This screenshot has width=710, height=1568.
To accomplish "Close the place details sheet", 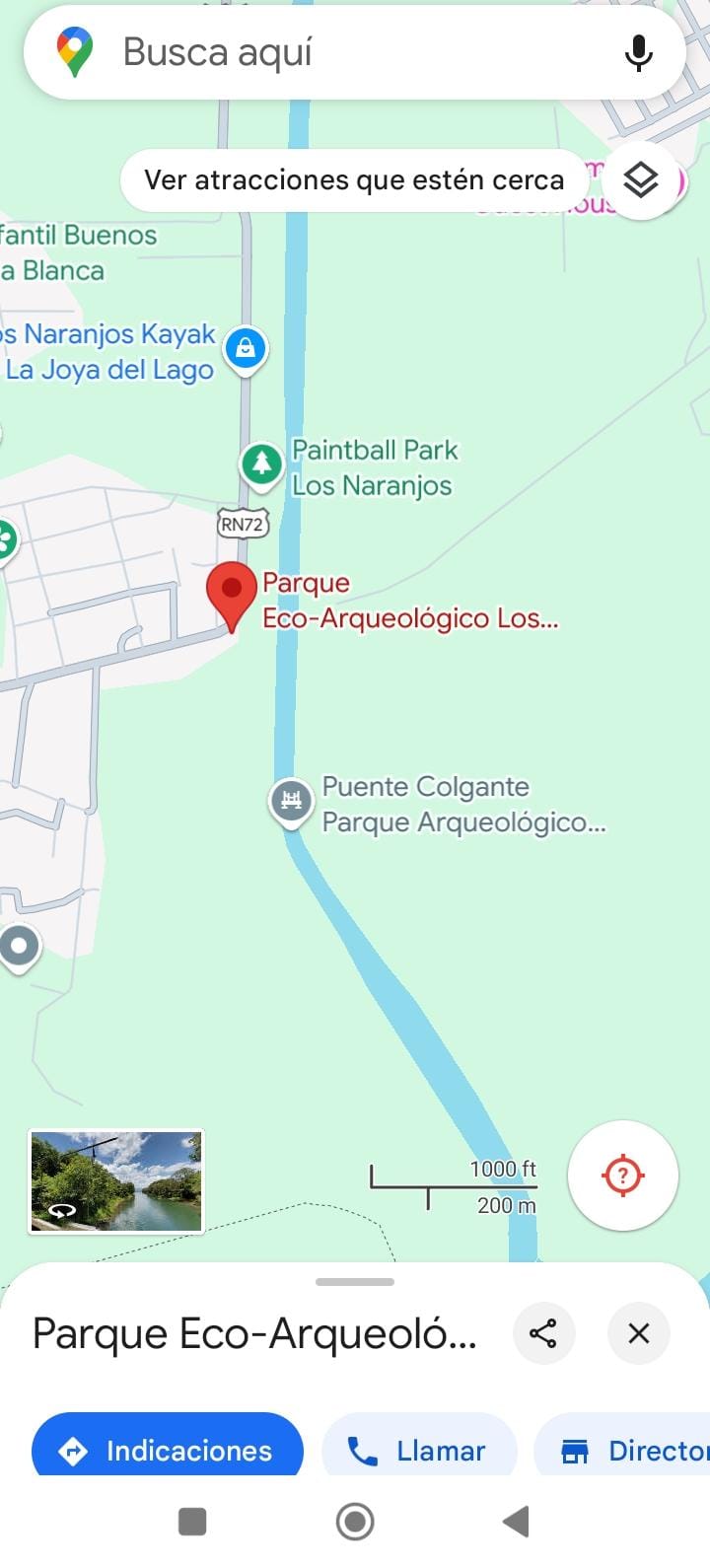I will (639, 1333).
